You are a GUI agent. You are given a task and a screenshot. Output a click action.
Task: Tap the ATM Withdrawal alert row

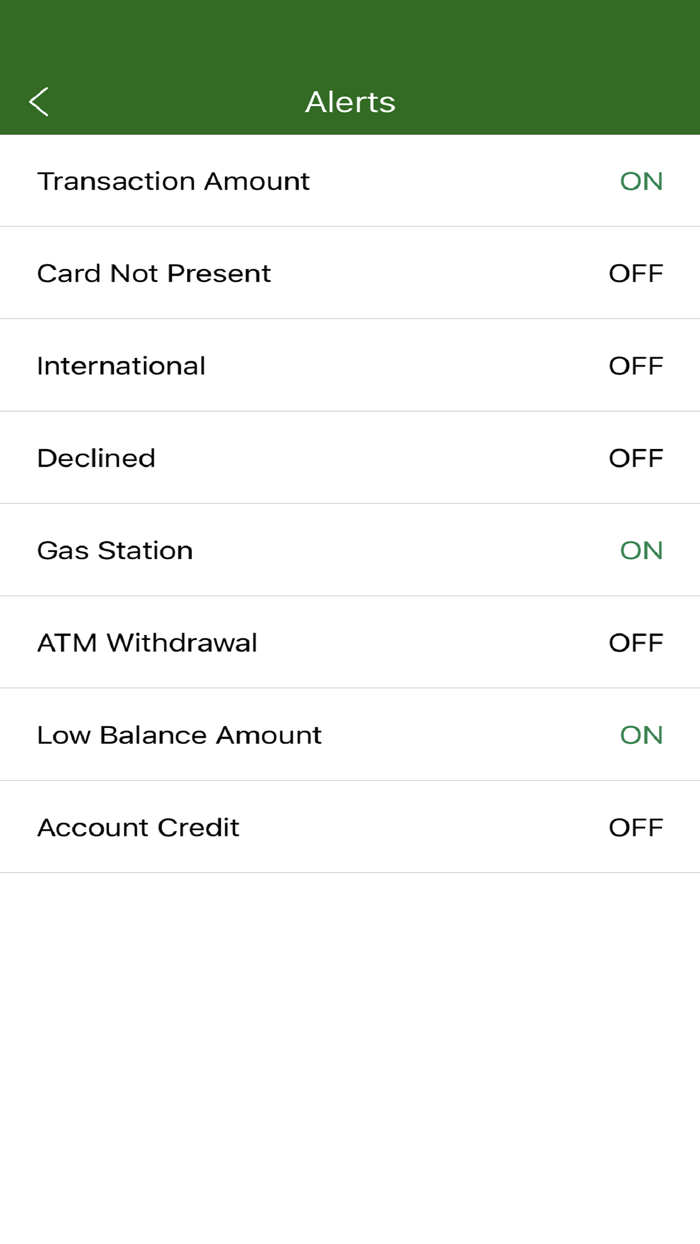click(350, 642)
